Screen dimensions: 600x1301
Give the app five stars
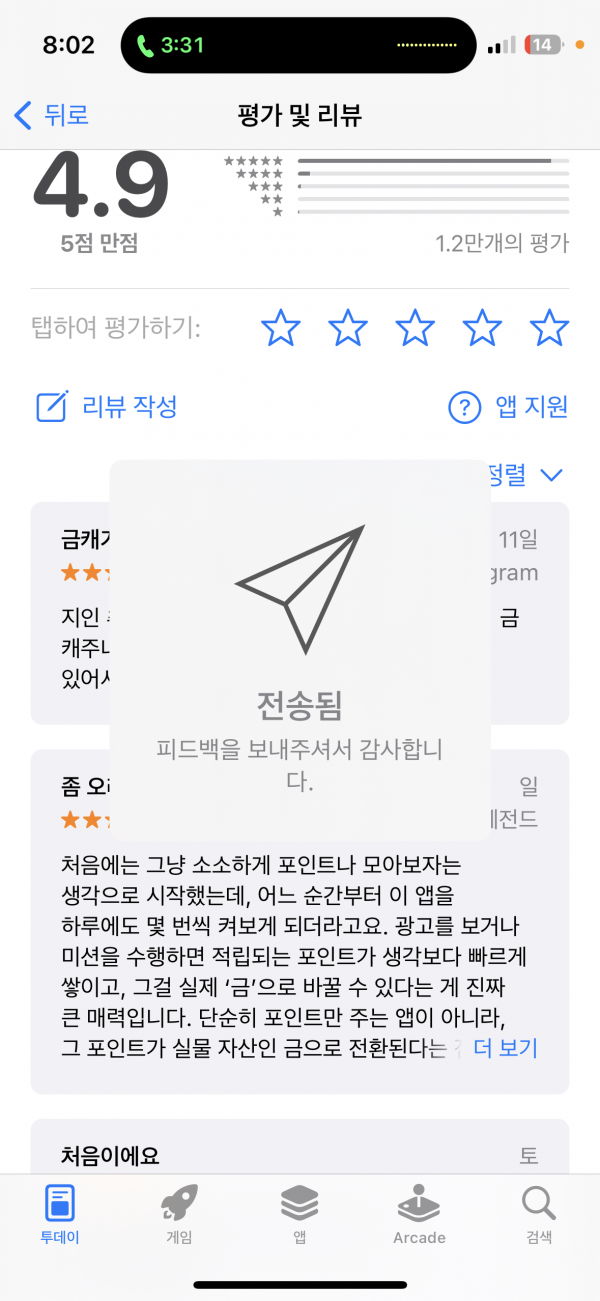pyautogui.click(x=549, y=327)
